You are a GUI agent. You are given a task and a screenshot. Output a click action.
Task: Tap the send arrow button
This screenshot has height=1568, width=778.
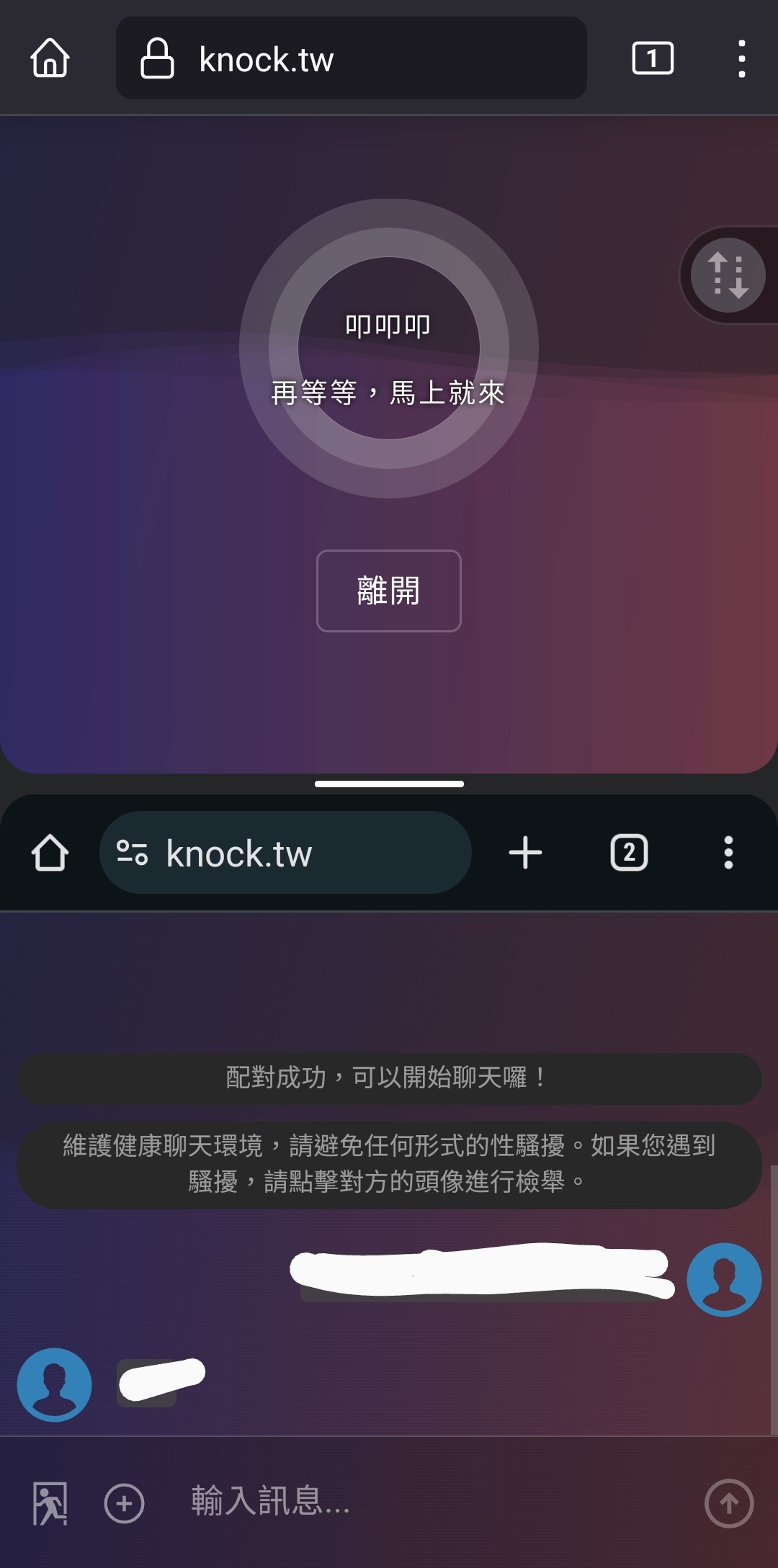729,1504
